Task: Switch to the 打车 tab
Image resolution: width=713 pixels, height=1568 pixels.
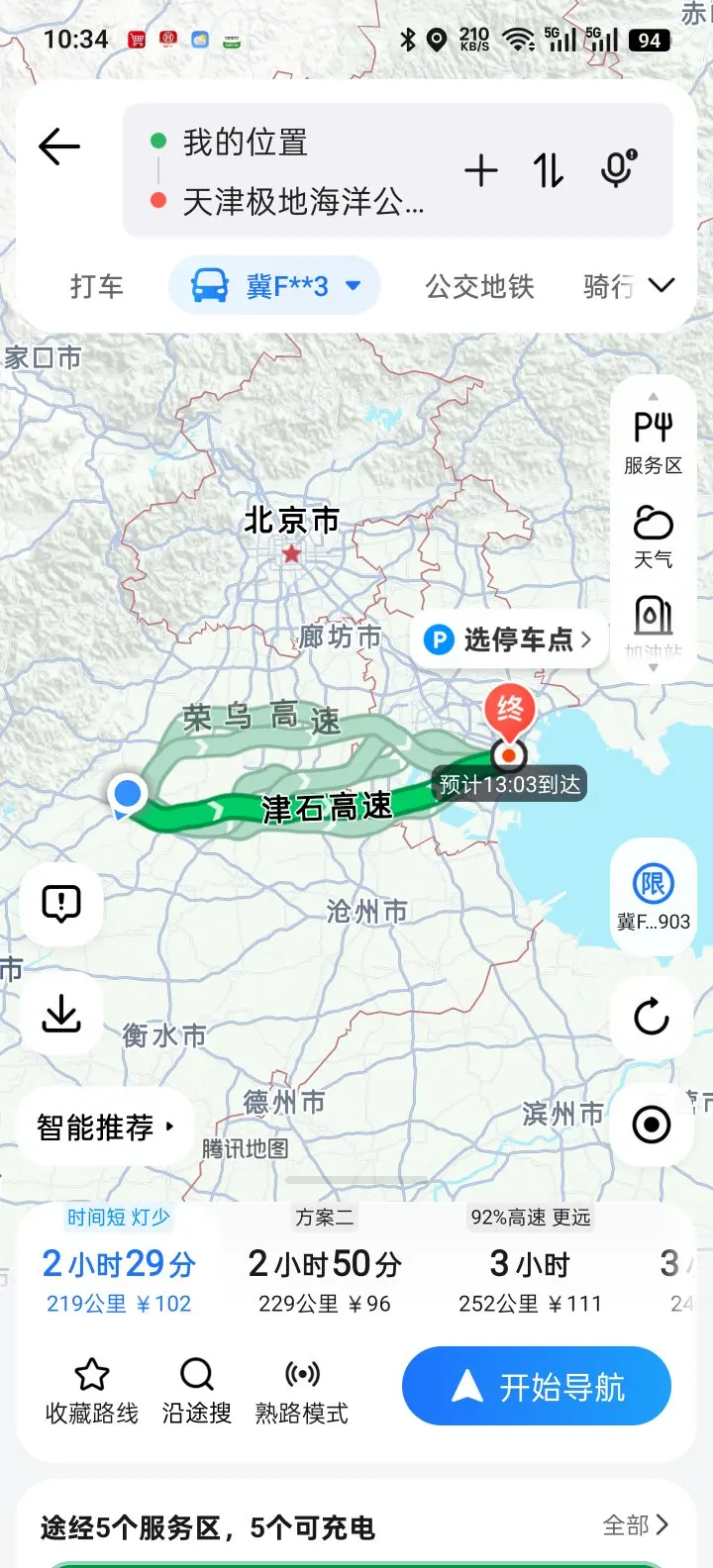Action: tap(97, 287)
